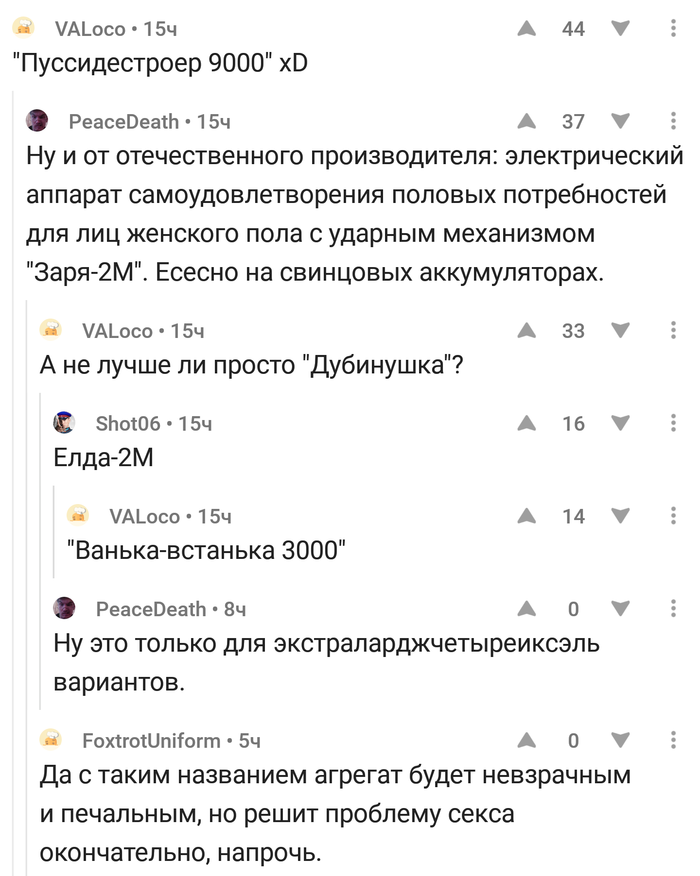Upvote Shot06's "Елда-2М" comment
This screenshot has height=876, width=700.
[x=527, y=423]
